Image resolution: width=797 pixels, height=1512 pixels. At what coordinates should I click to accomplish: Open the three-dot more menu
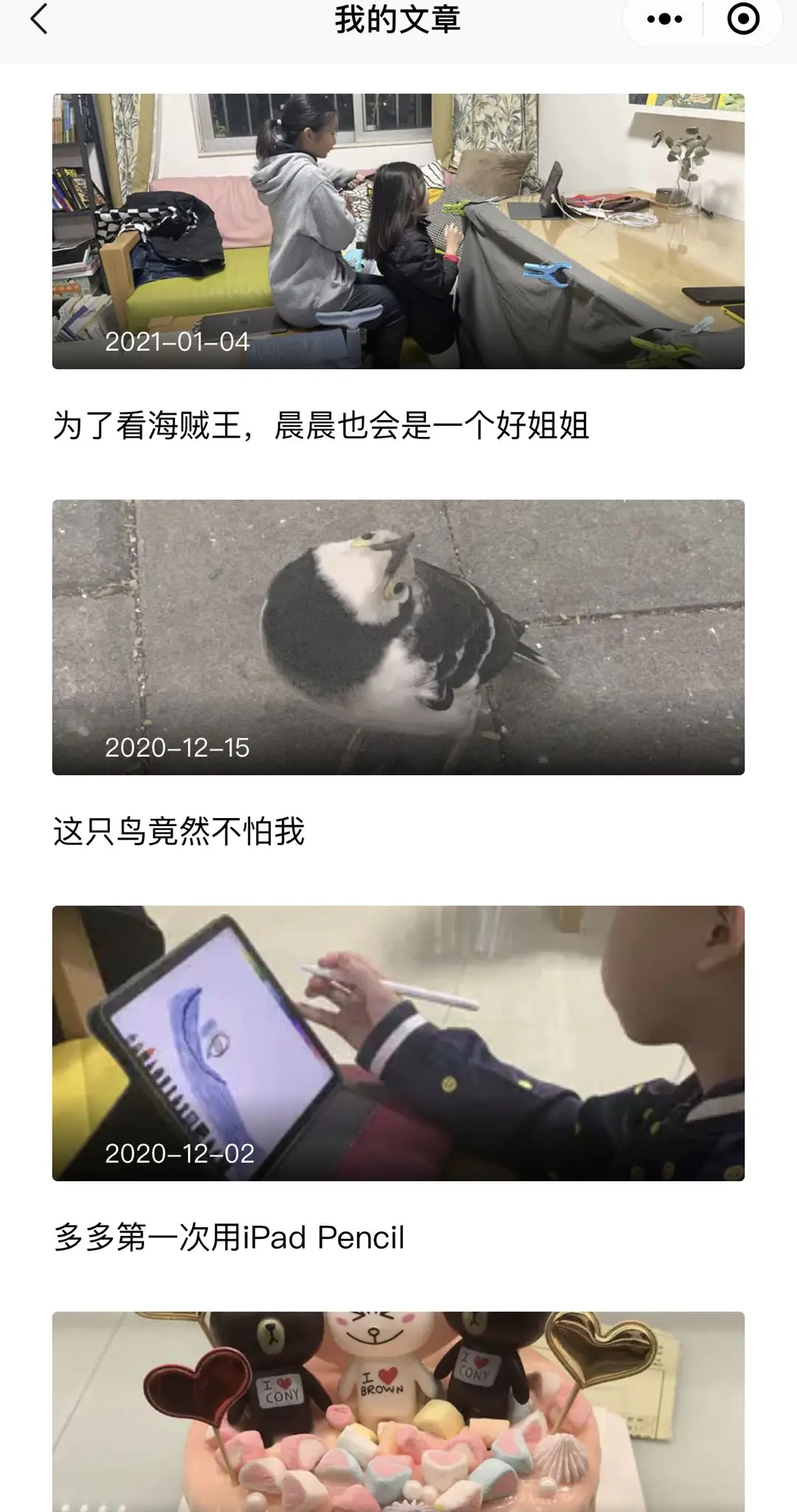tap(663, 19)
